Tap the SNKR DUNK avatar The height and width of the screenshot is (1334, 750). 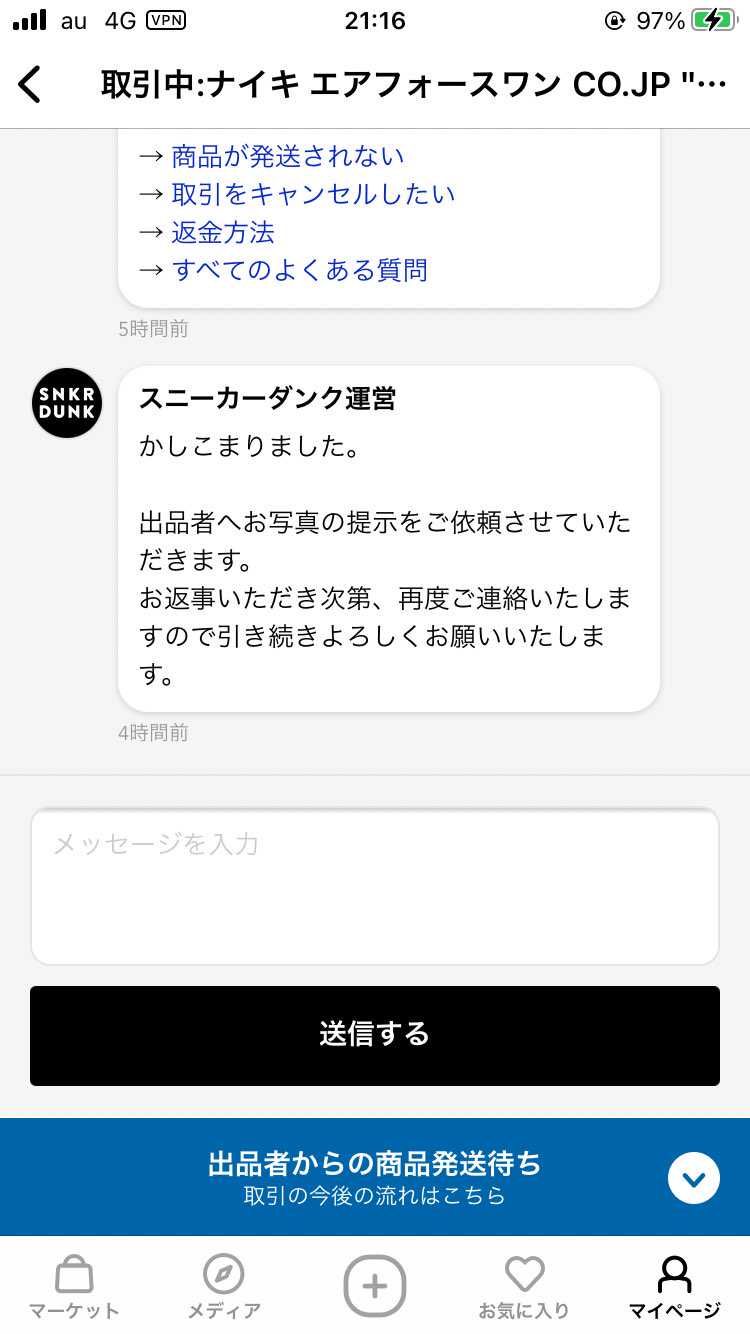[66, 403]
